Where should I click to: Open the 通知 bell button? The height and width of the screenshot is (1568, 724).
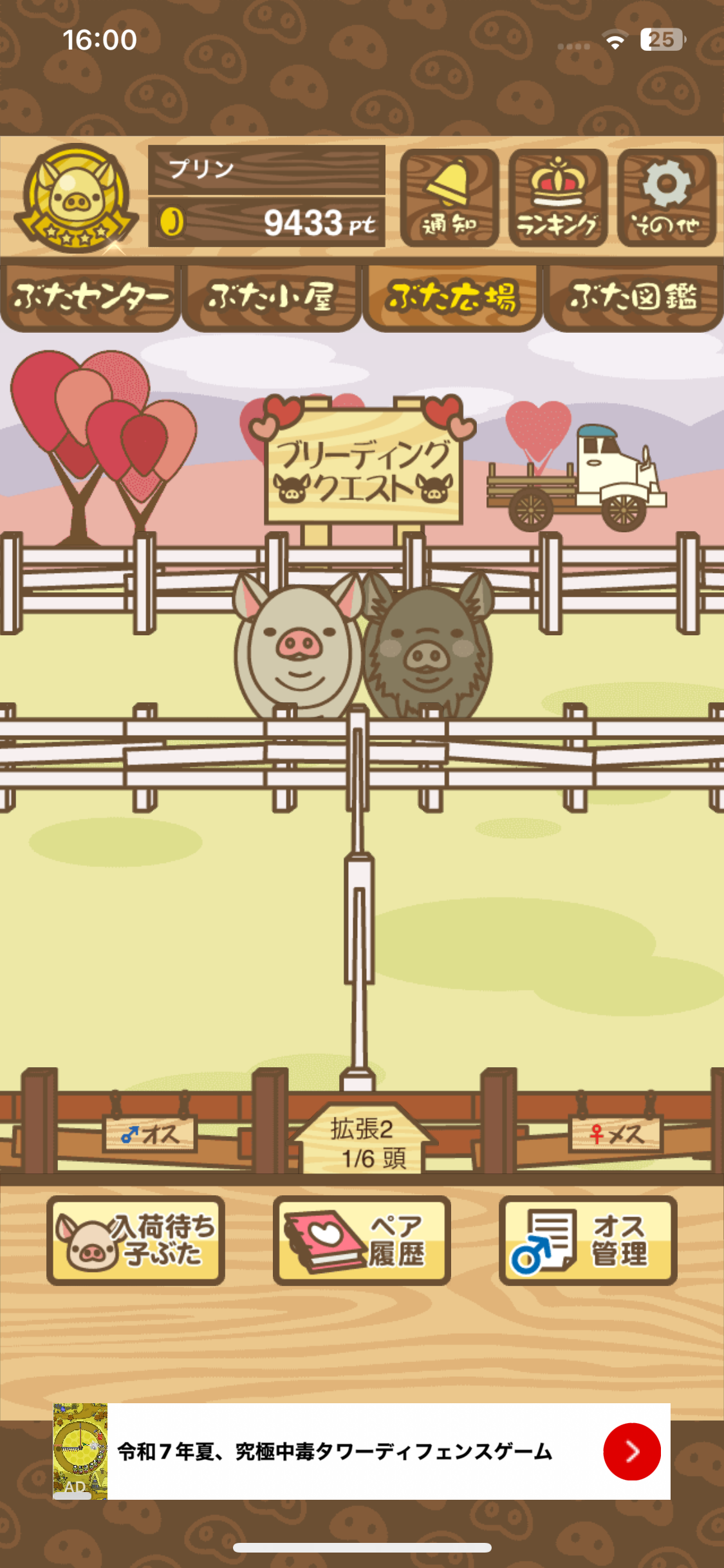[449, 198]
